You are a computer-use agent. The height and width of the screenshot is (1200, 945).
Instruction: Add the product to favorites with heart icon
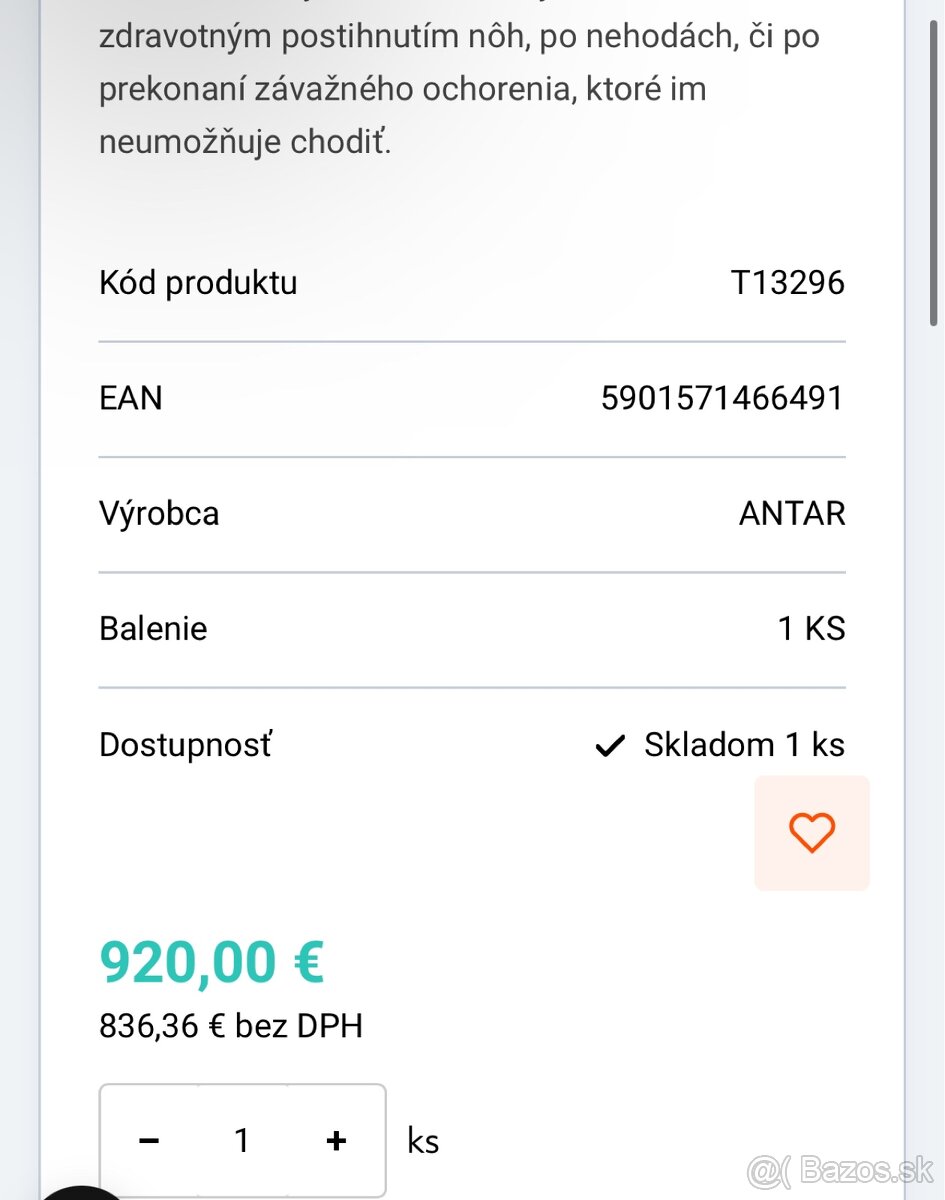click(x=812, y=832)
